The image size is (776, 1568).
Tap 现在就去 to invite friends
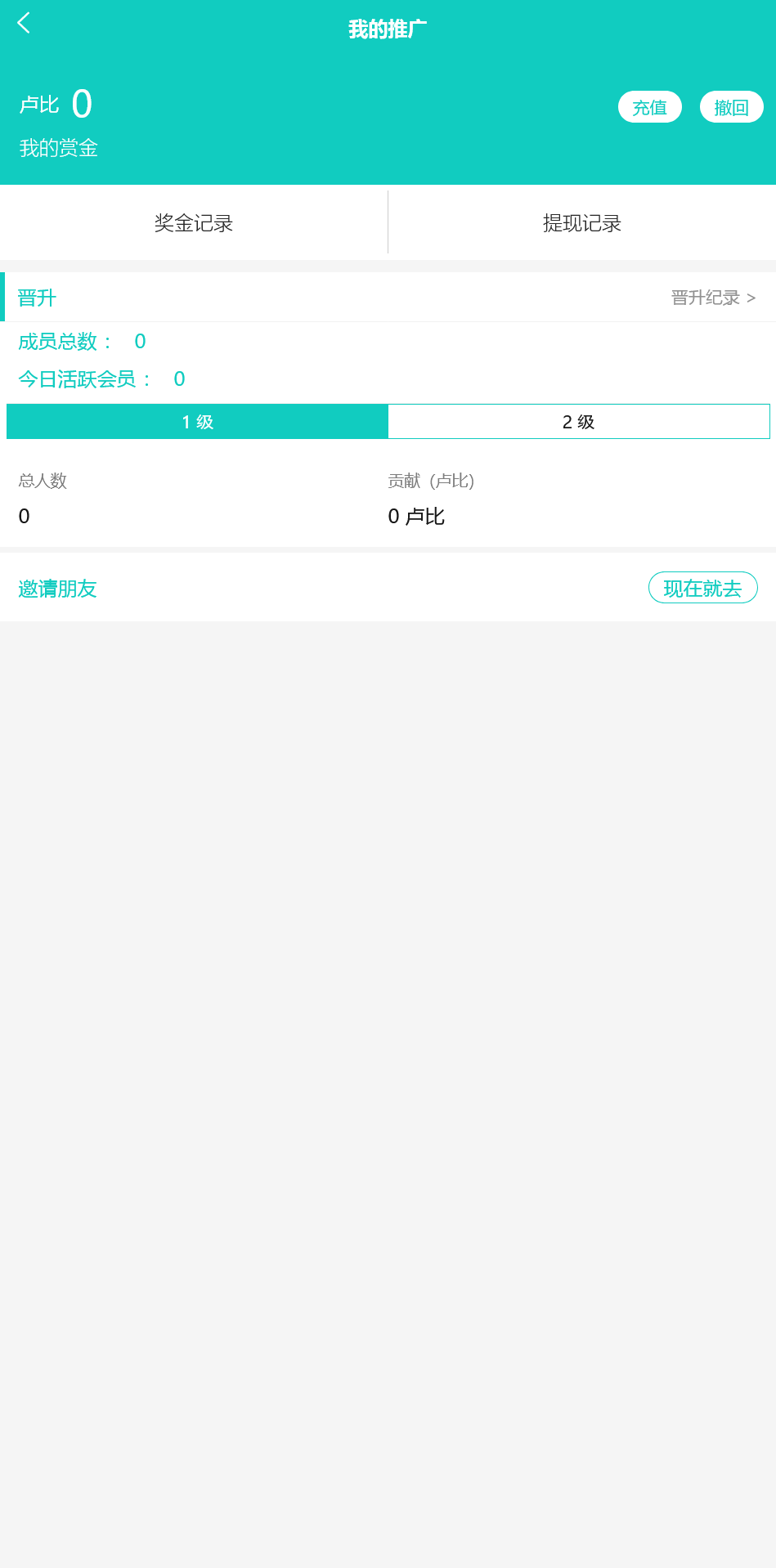[x=702, y=587]
